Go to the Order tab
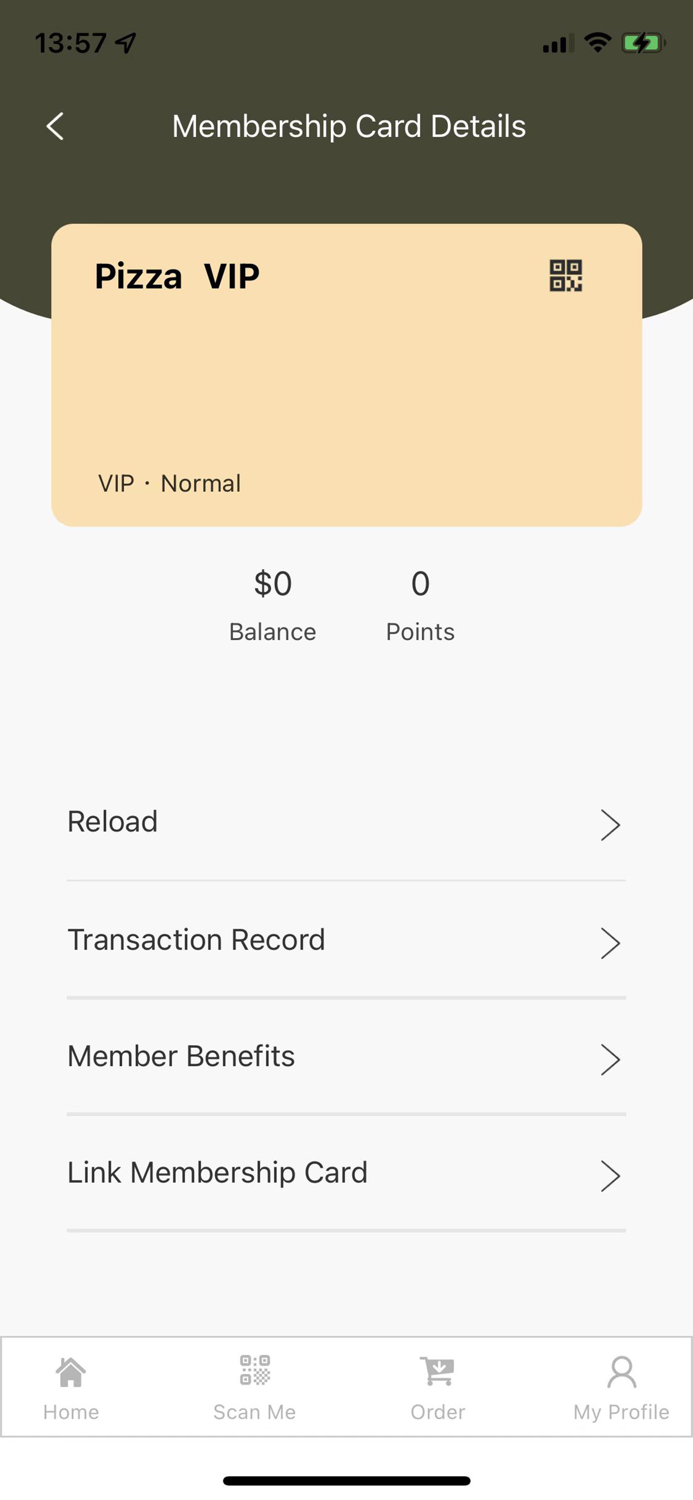This screenshot has height=1500, width=693. 438,1387
